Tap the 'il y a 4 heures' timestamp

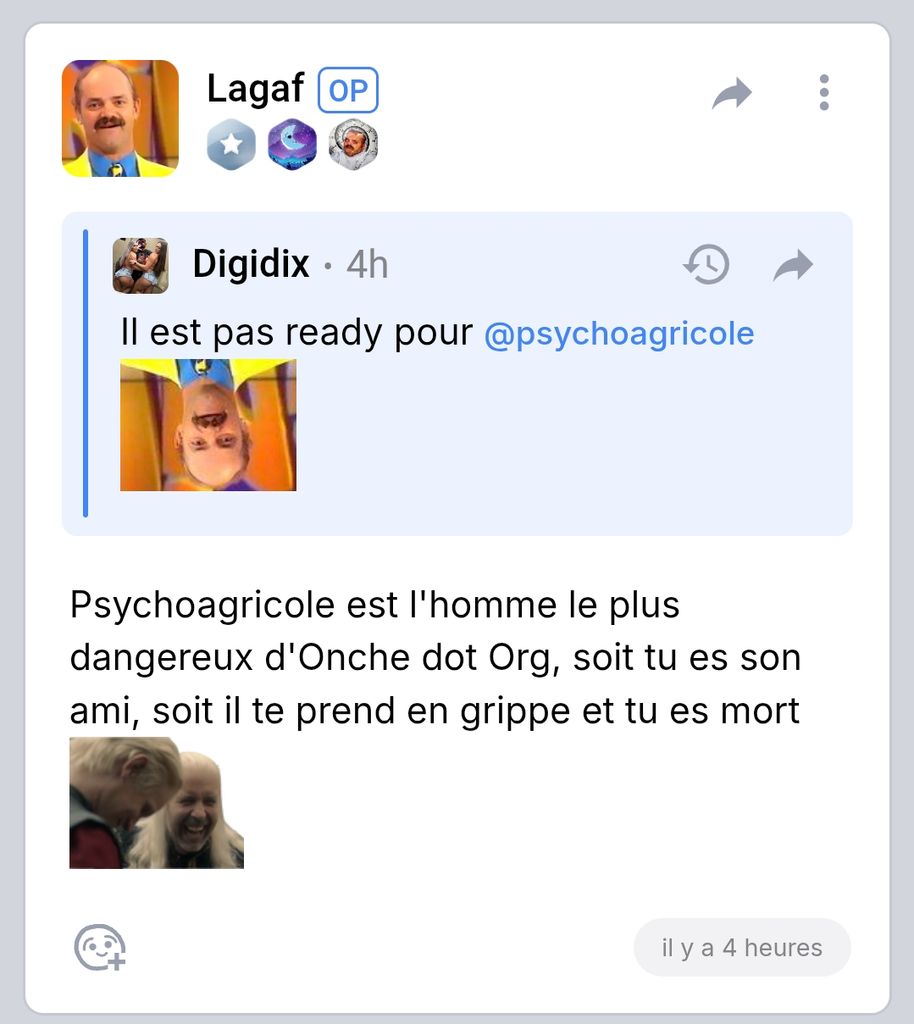coord(742,947)
